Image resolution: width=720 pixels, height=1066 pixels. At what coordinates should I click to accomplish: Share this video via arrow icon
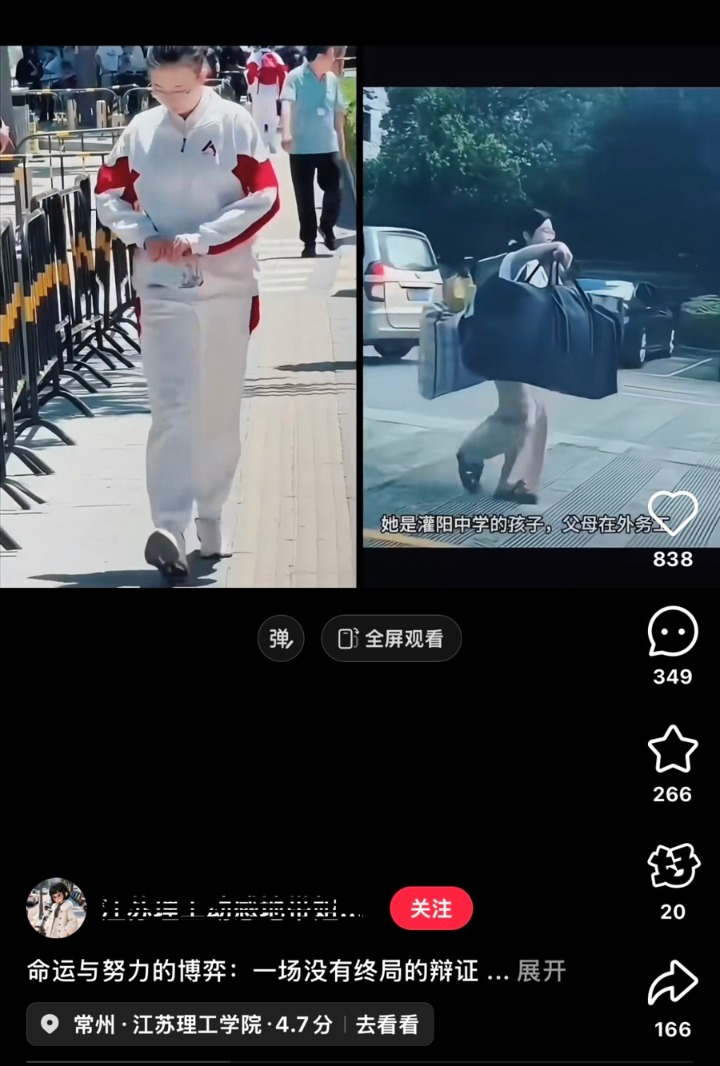click(673, 984)
